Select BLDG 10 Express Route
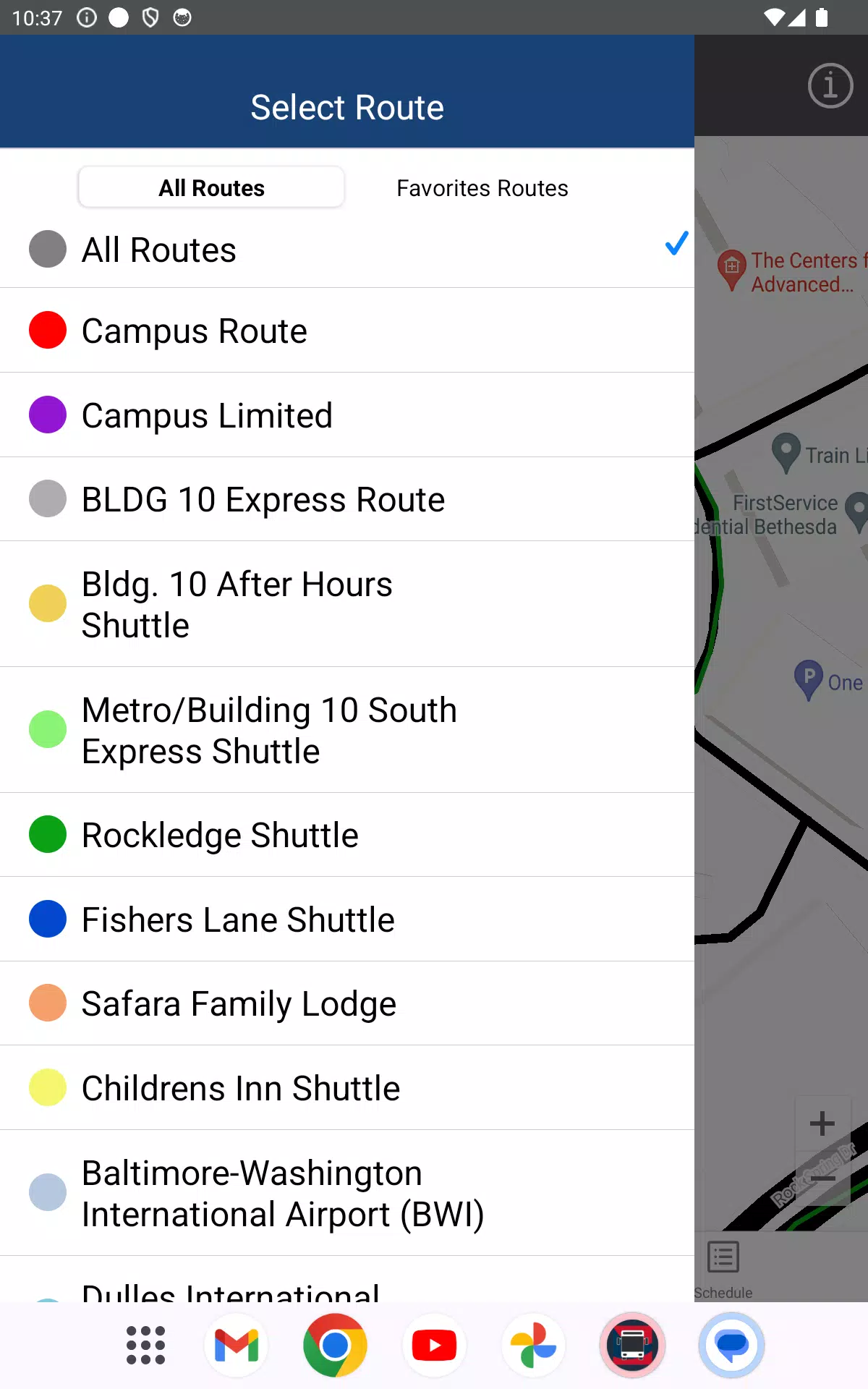This screenshot has height=1389, width=868. [x=347, y=499]
